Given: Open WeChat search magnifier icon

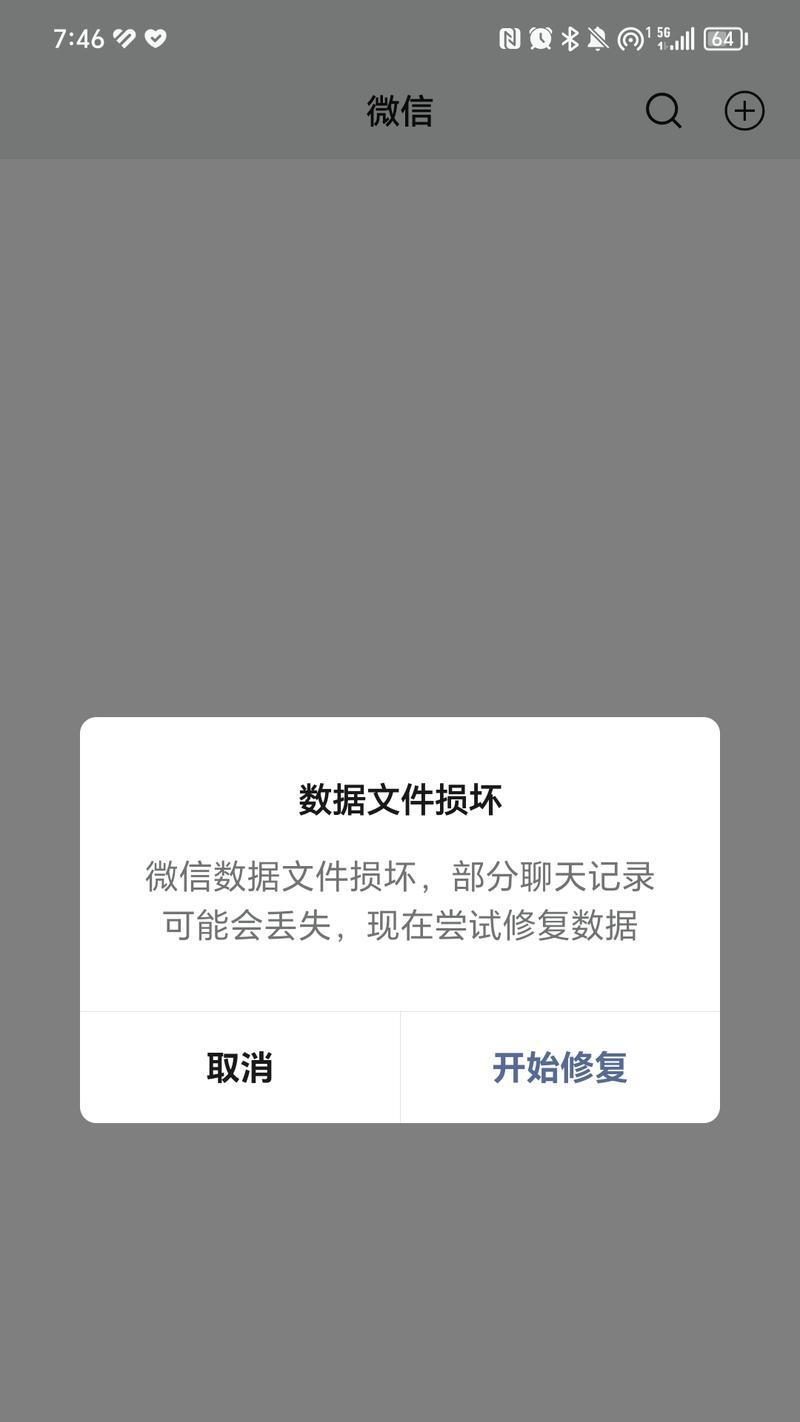Looking at the screenshot, I should click(664, 111).
